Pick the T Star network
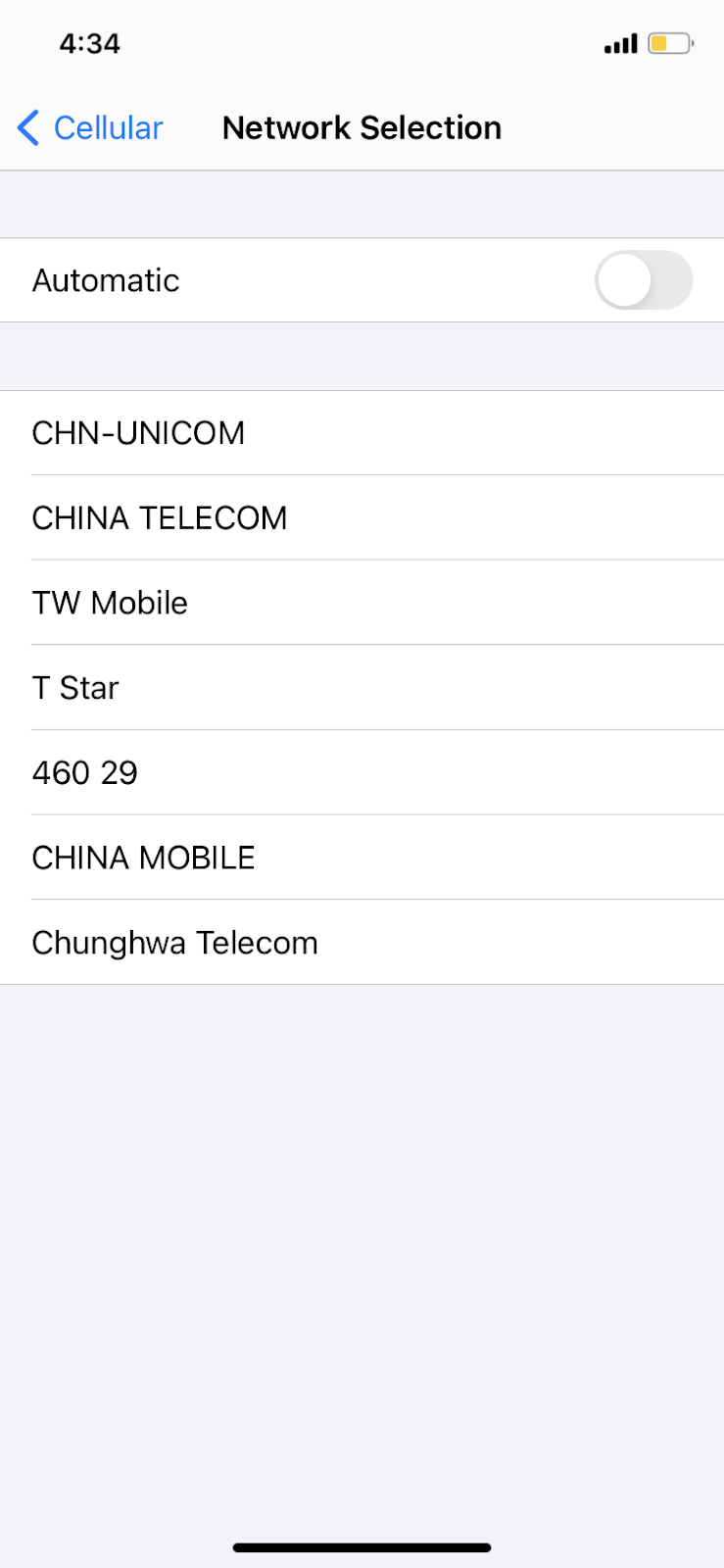This screenshot has height=1568, width=724. [362, 688]
